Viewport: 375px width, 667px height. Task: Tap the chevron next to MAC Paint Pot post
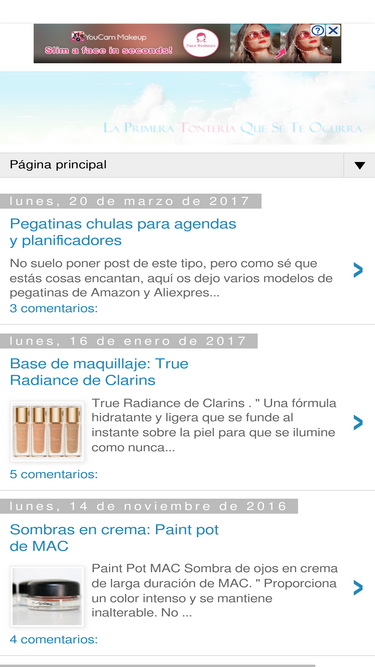coord(358,587)
